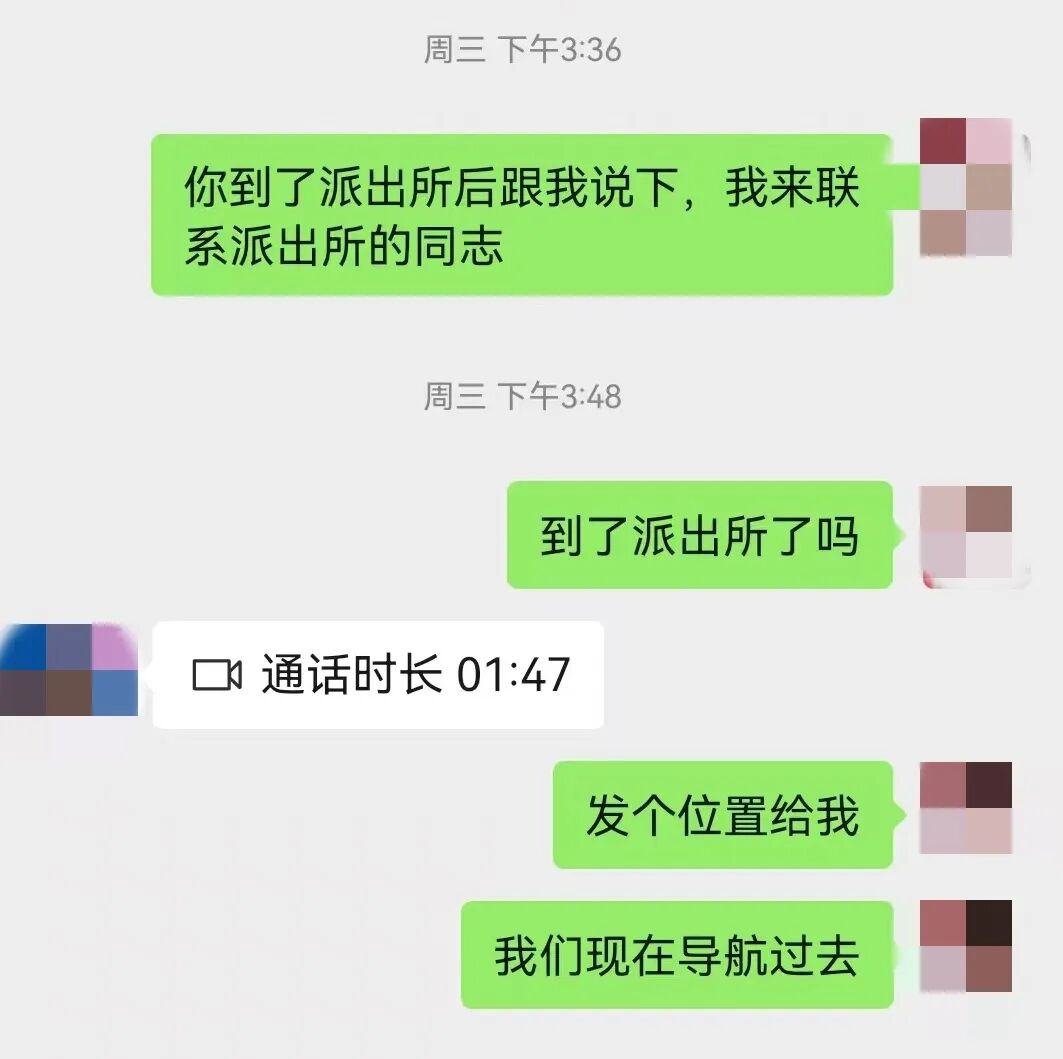
Task: Open the profile of the contact beside the call record
Action: pyautogui.click(x=68, y=669)
